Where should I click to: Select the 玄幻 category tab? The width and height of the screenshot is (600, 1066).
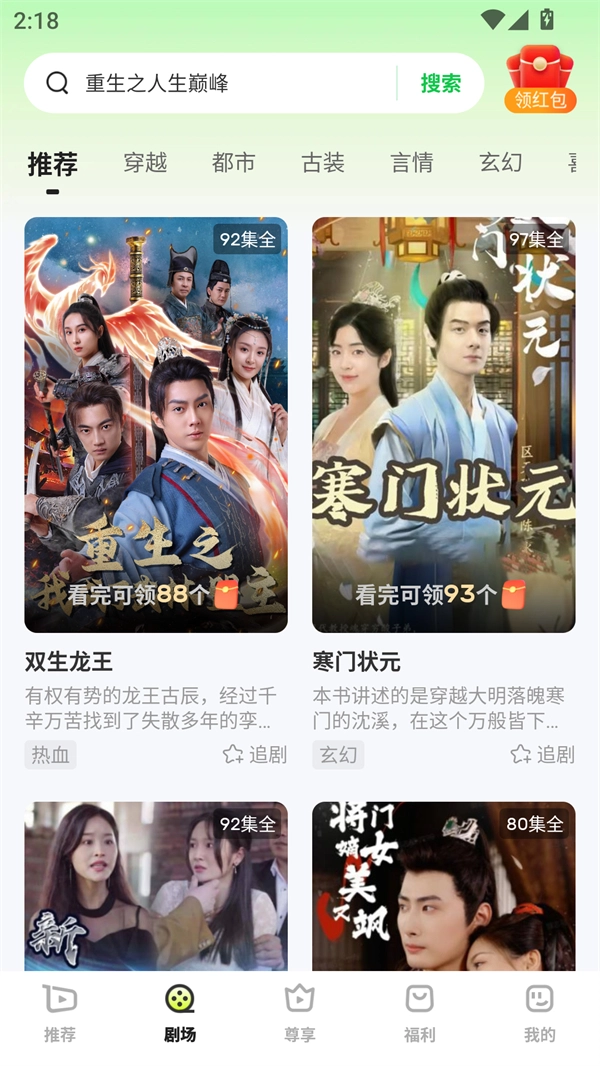point(501,162)
